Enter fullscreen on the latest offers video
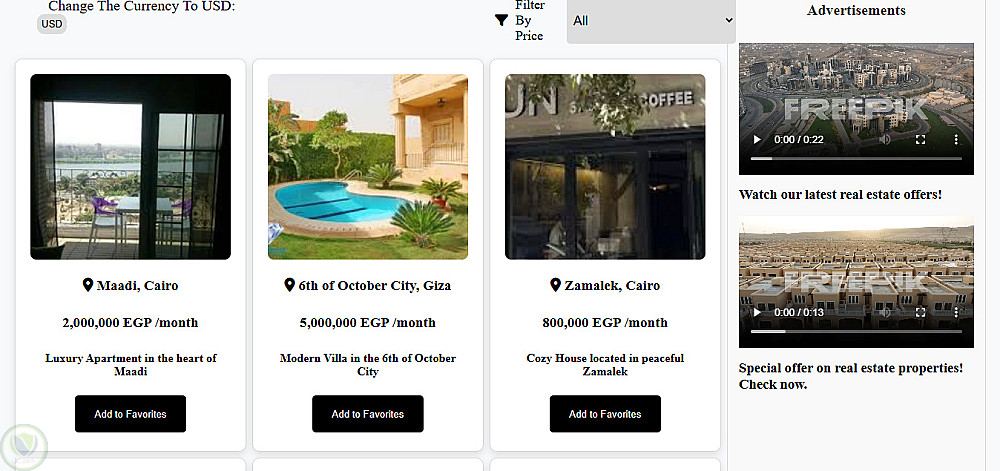This screenshot has width=1000, height=471. click(921, 140)
